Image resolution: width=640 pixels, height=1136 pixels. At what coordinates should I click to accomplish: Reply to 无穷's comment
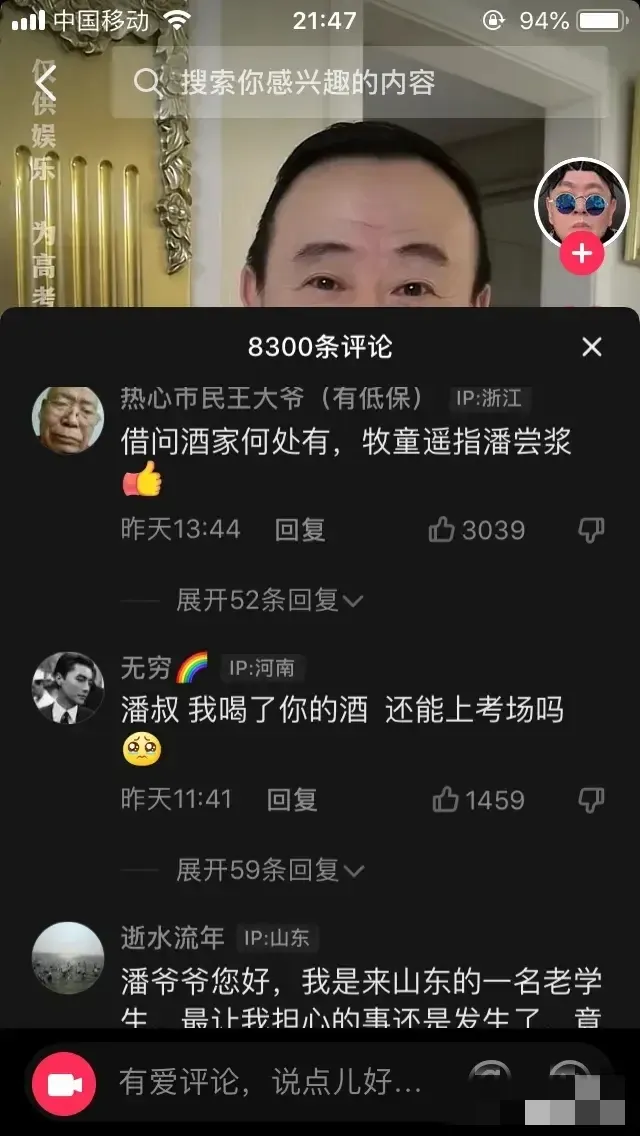click(292, 799)
